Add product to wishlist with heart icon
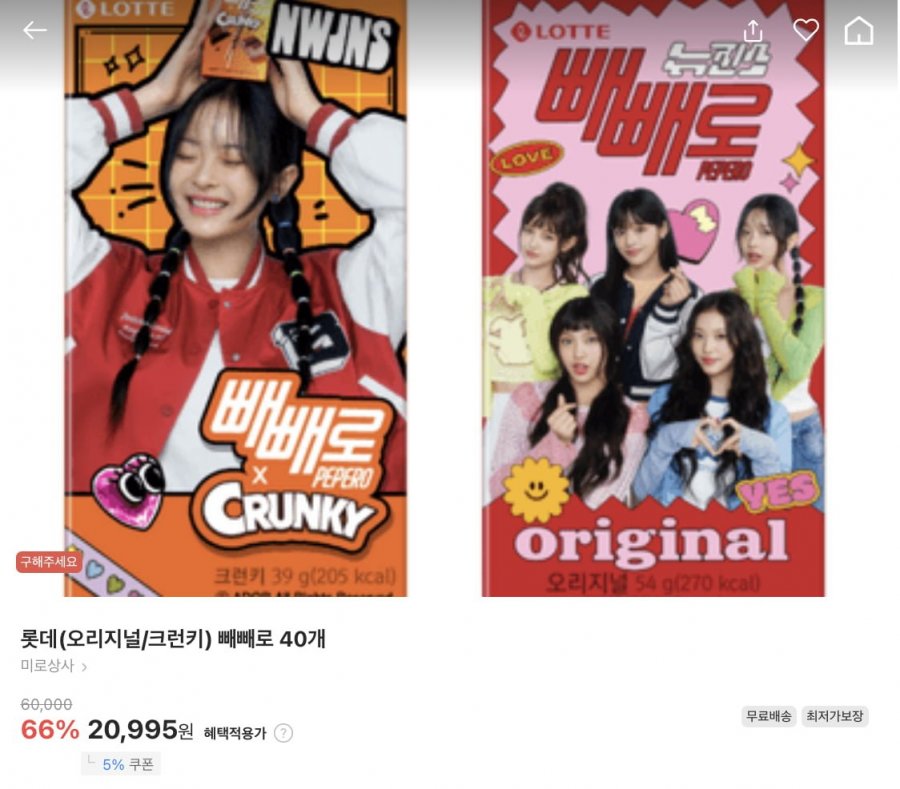The image size is (900, 789). [x=806, y=31]
